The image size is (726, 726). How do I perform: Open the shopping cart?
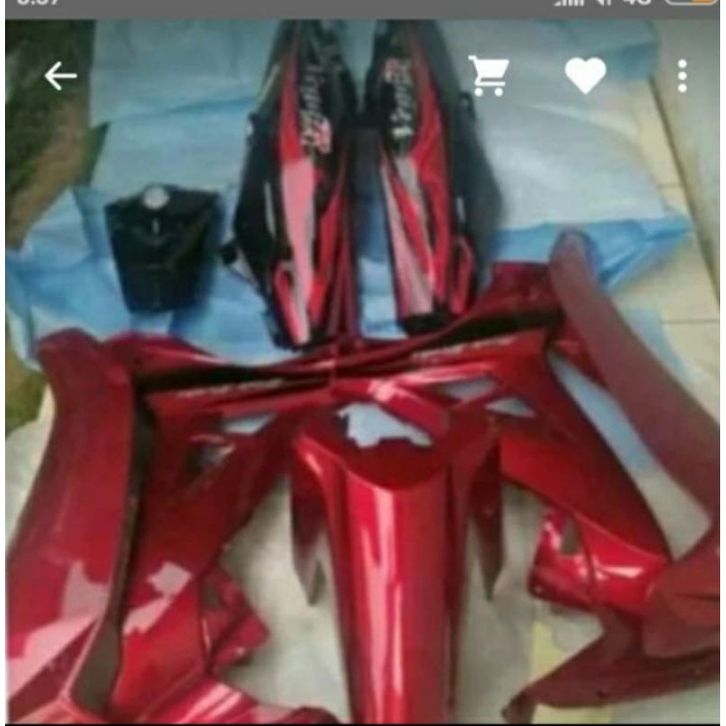point(489,76)
